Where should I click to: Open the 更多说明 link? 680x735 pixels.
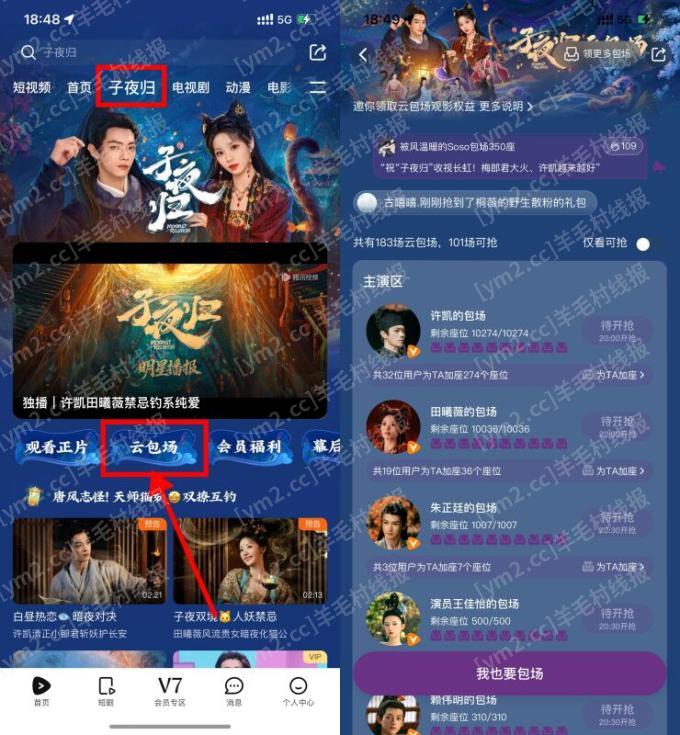(505, 106)
